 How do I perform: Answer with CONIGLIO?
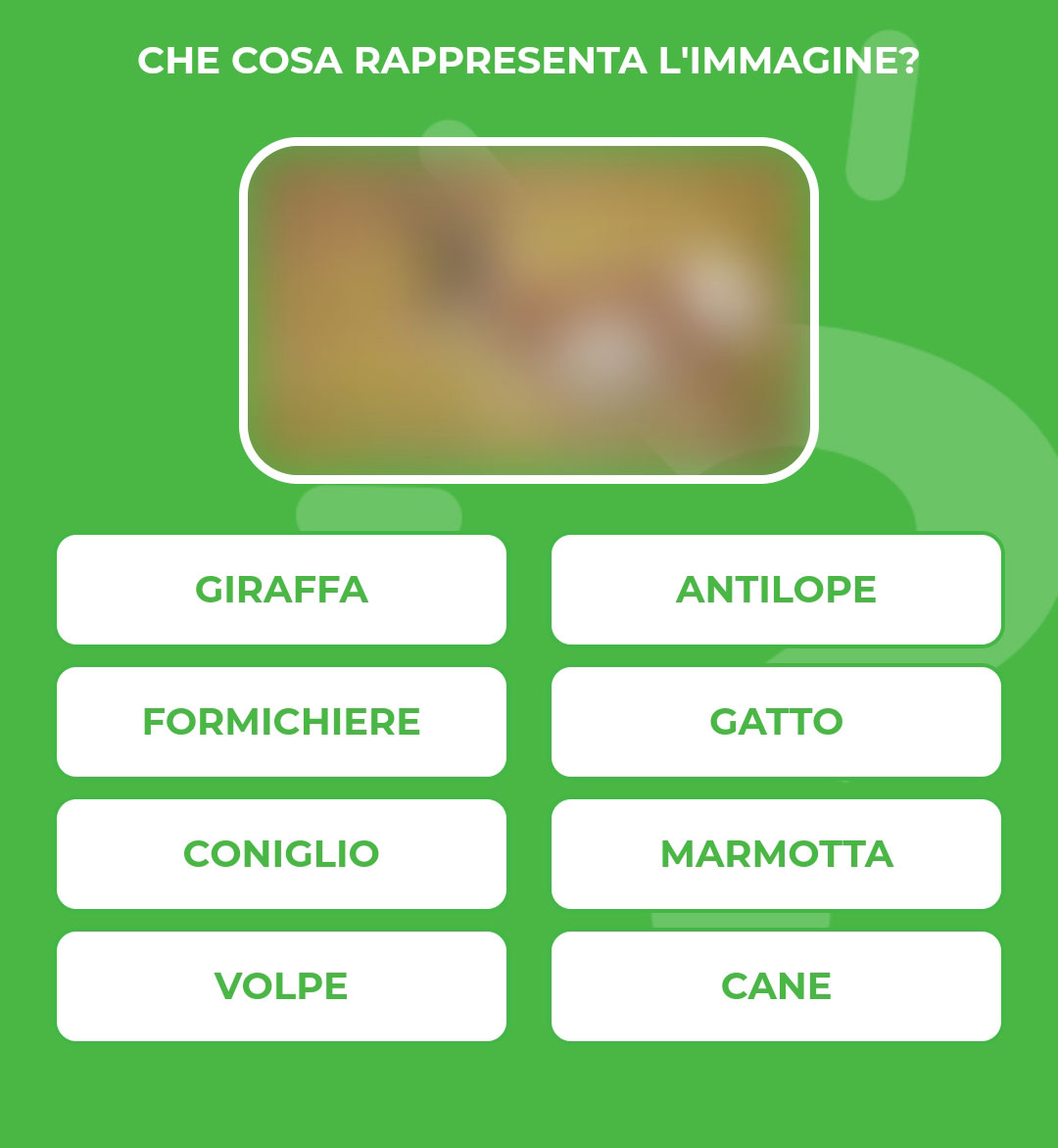point(281,854)
